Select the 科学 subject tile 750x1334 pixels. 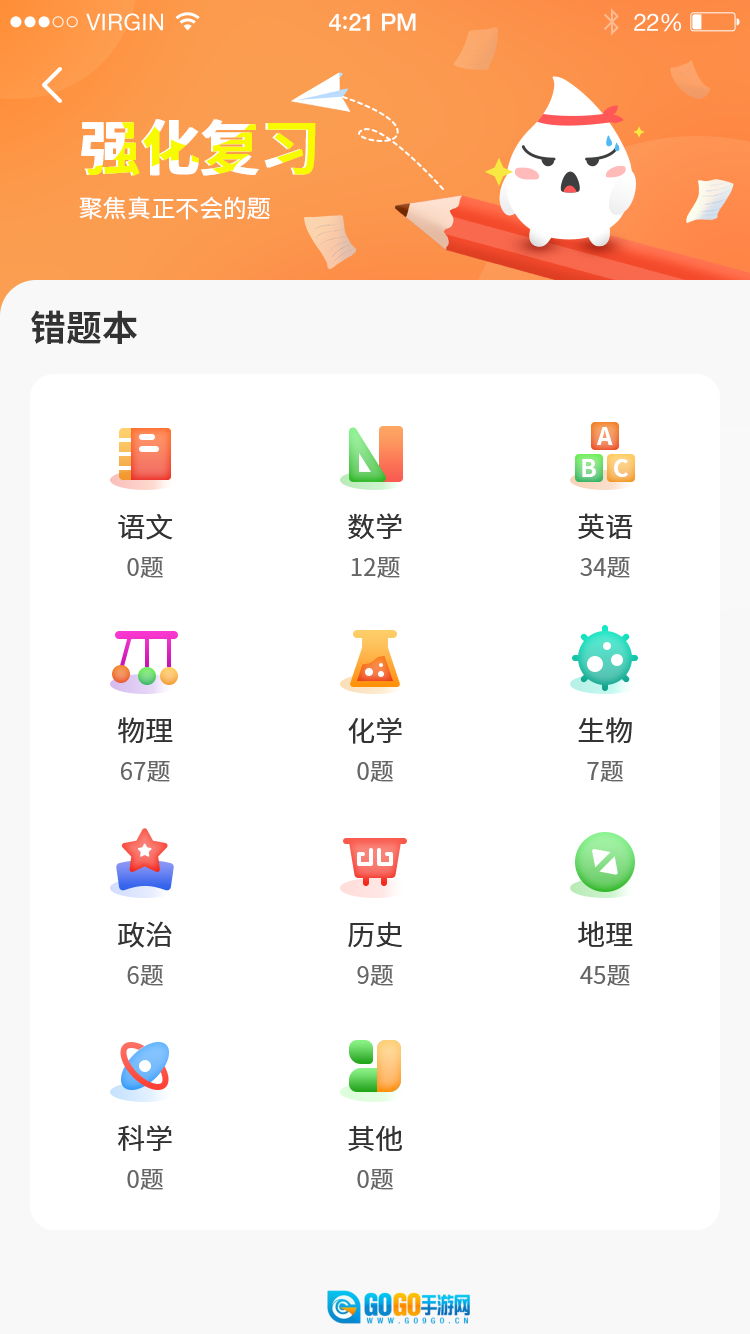point(145,1112)
